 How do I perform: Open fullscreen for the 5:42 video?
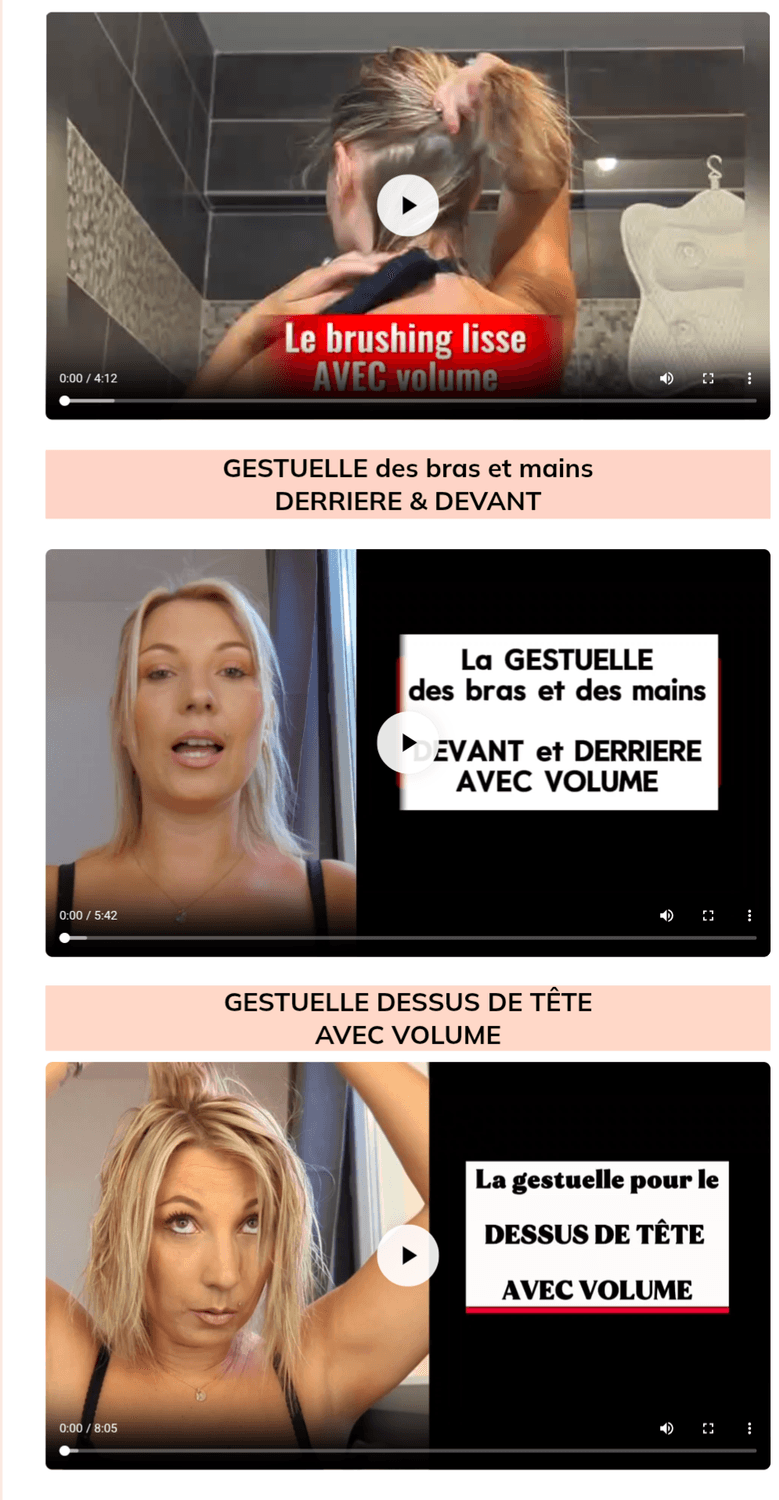click(708, 915)
